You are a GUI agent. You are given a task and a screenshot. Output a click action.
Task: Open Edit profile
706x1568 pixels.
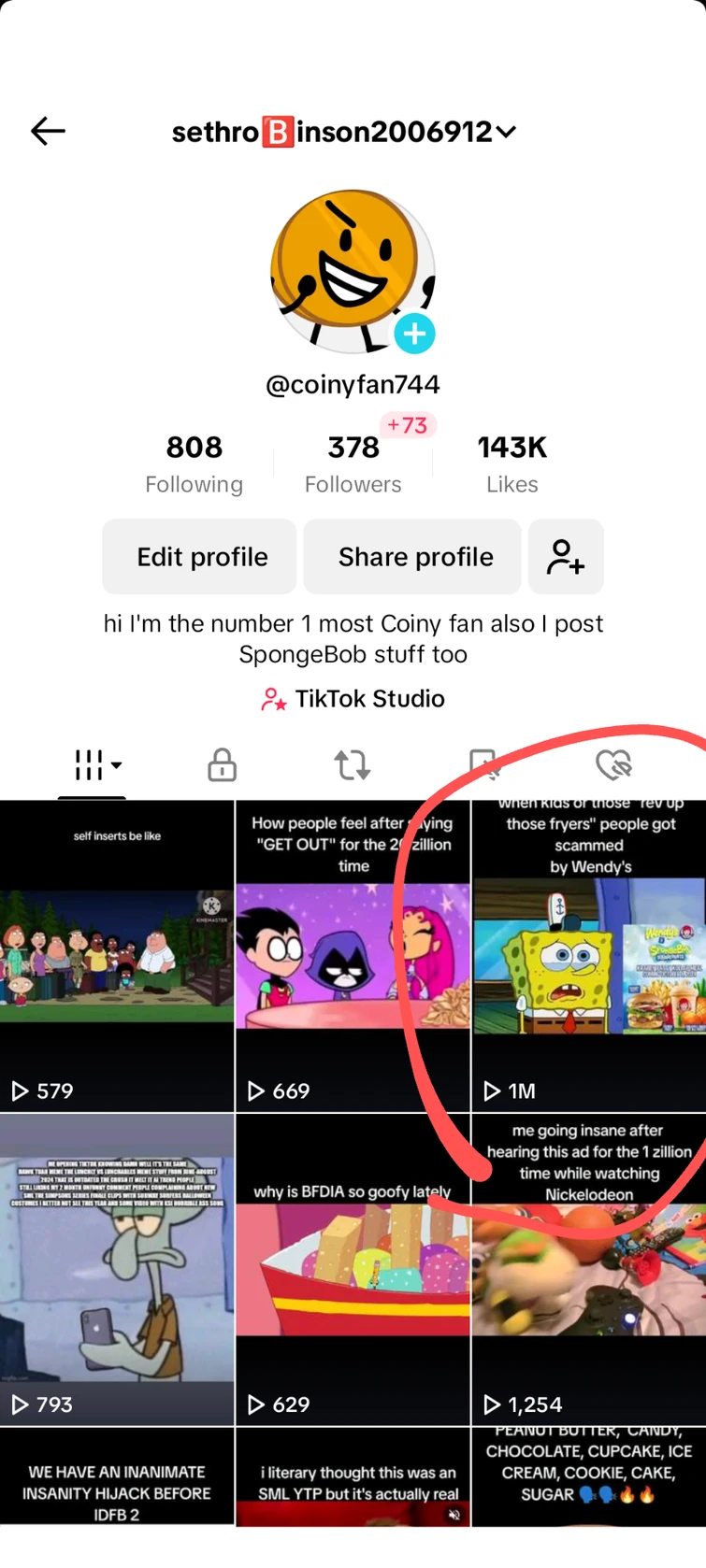click(x=201, y=557)
